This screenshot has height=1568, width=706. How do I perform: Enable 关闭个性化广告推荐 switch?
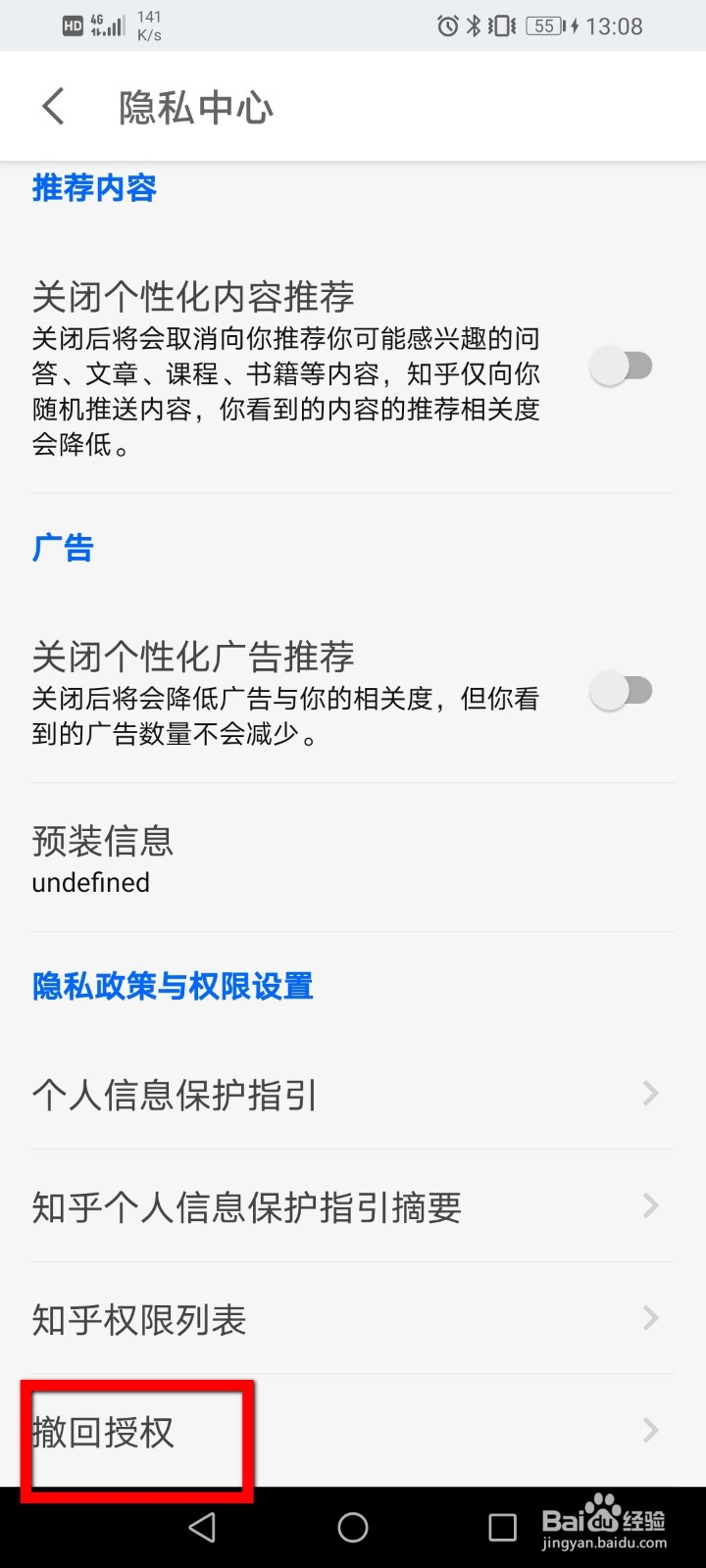tap(621, 691)
